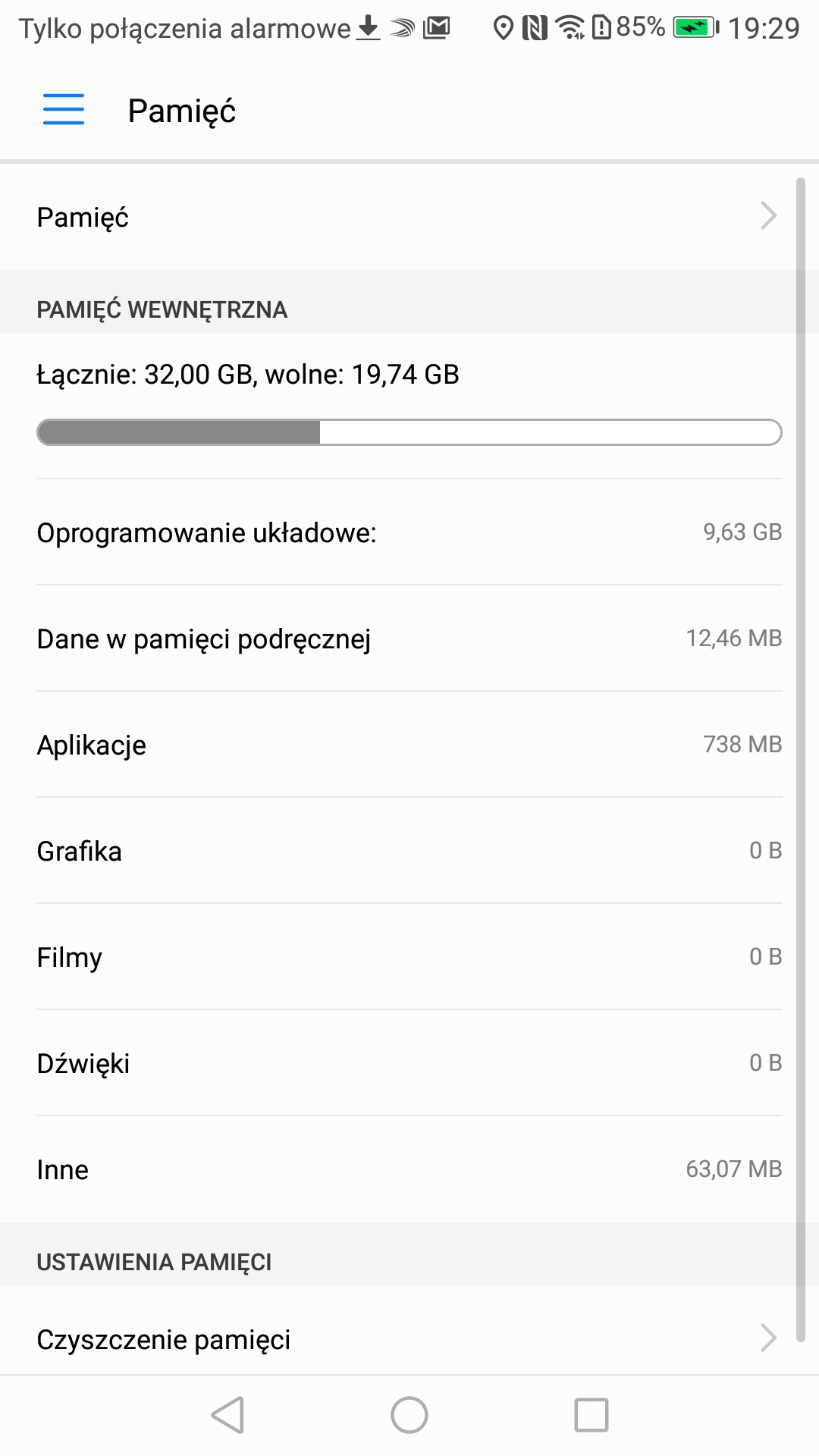Open the Dźwięki storage row
This screenshot has height=1456, width=819.
409,1063
